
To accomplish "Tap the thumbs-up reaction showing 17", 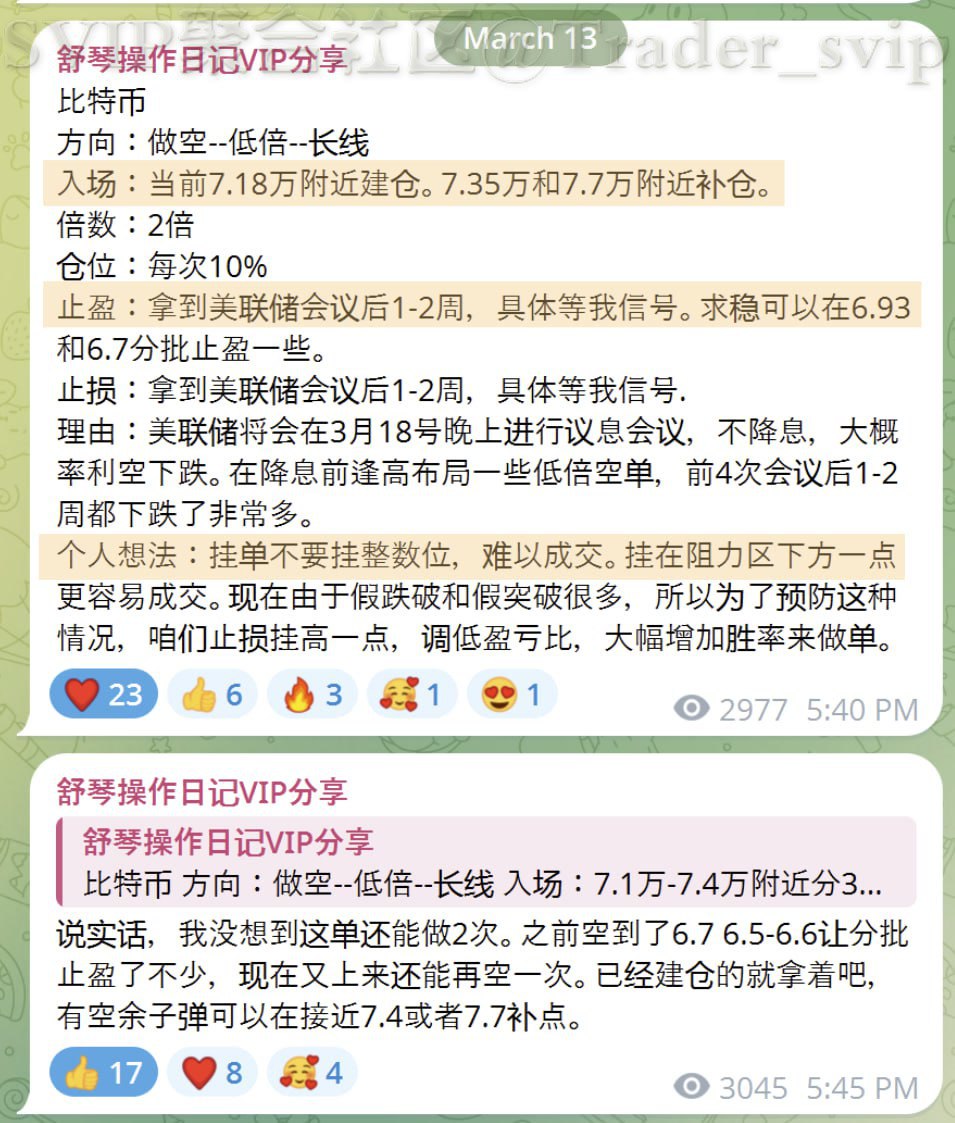I will (103, 1074).
